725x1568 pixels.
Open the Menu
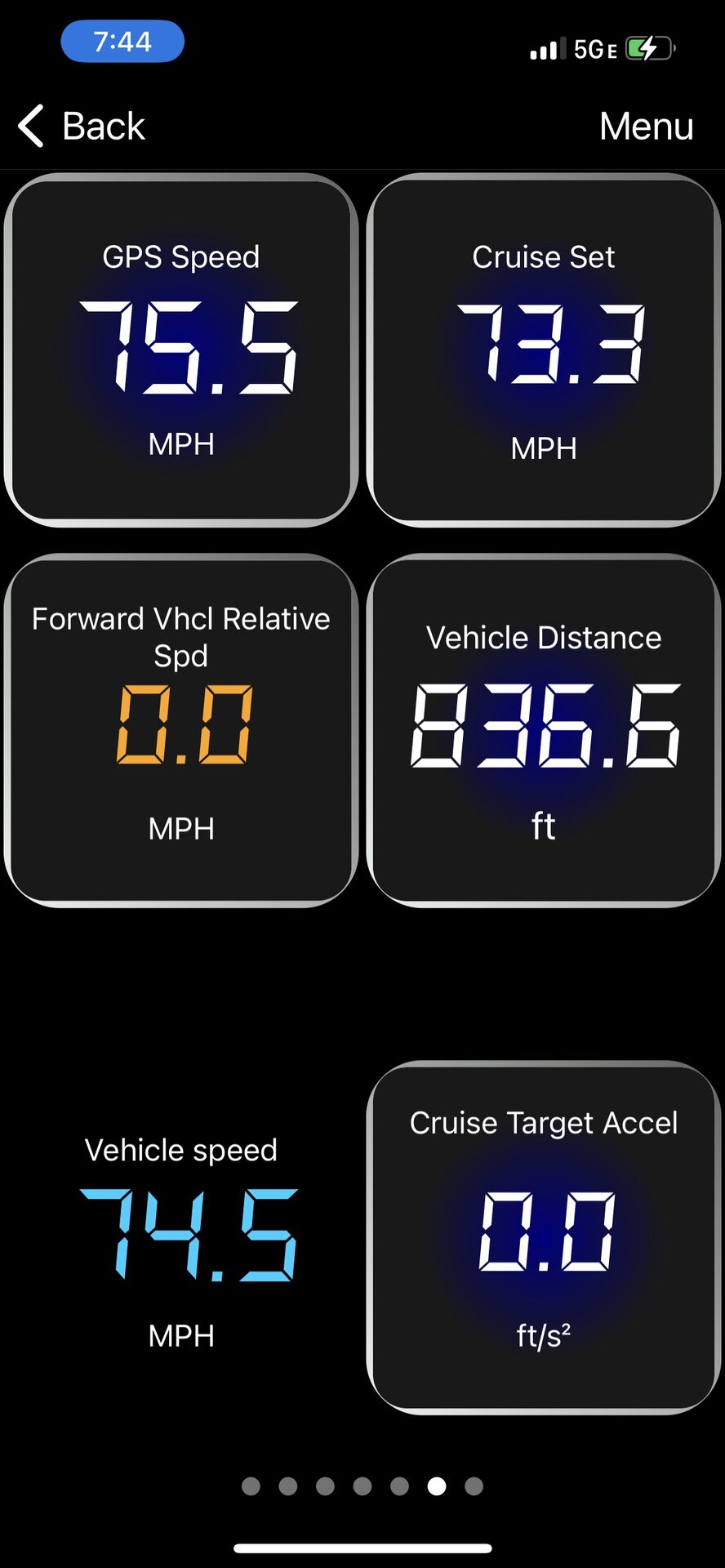(646, 127)
